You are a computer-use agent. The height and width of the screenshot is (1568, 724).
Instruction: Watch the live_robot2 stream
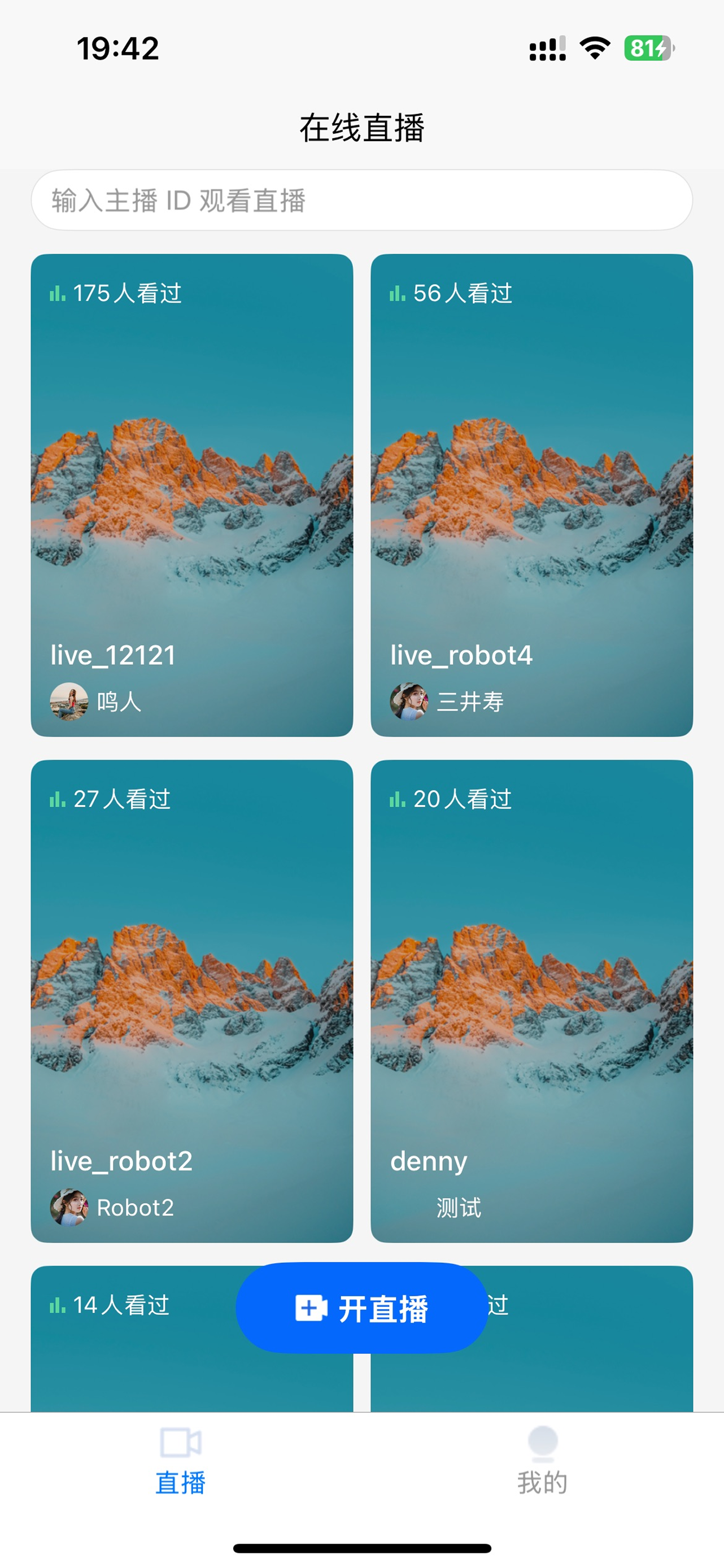coord(191,1000)
